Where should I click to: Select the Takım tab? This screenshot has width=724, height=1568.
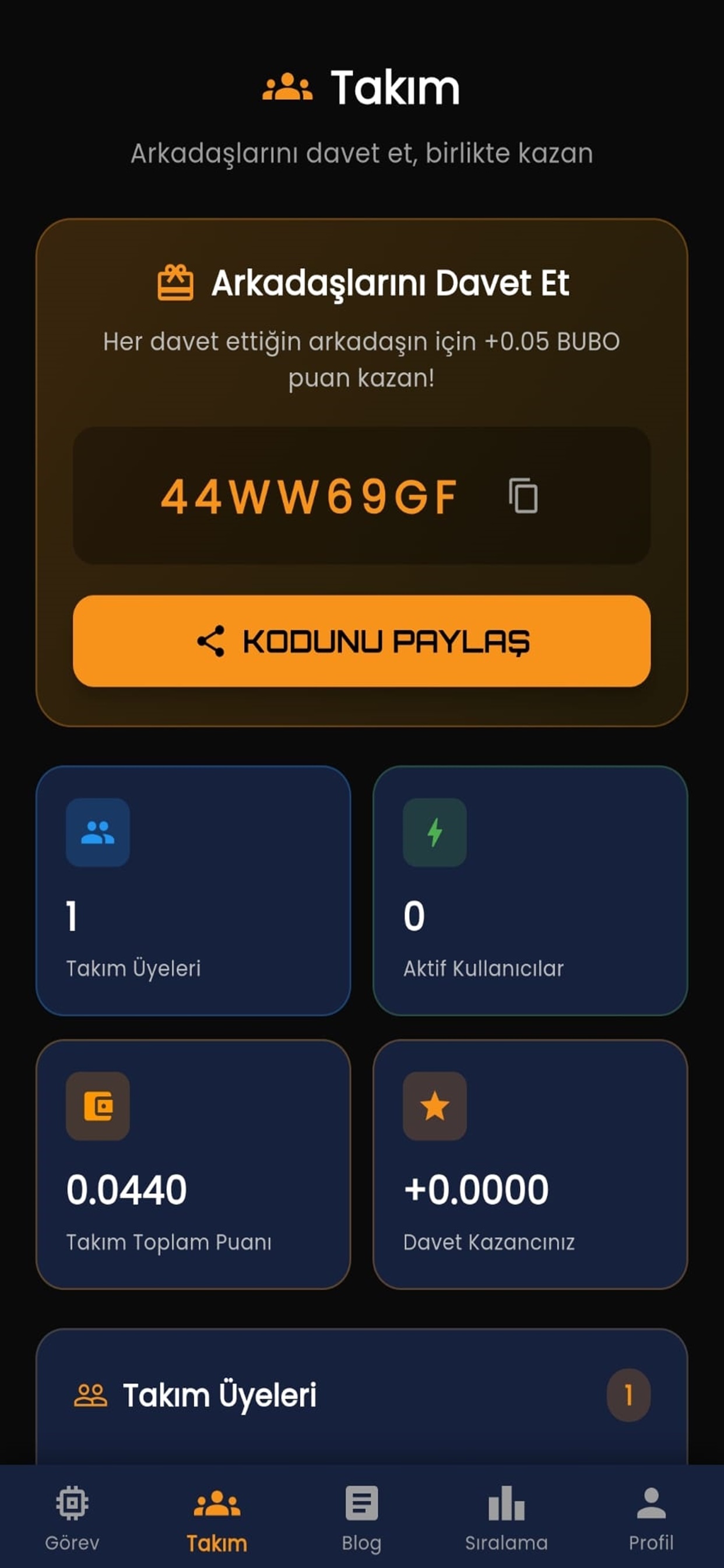[217, 1517]
